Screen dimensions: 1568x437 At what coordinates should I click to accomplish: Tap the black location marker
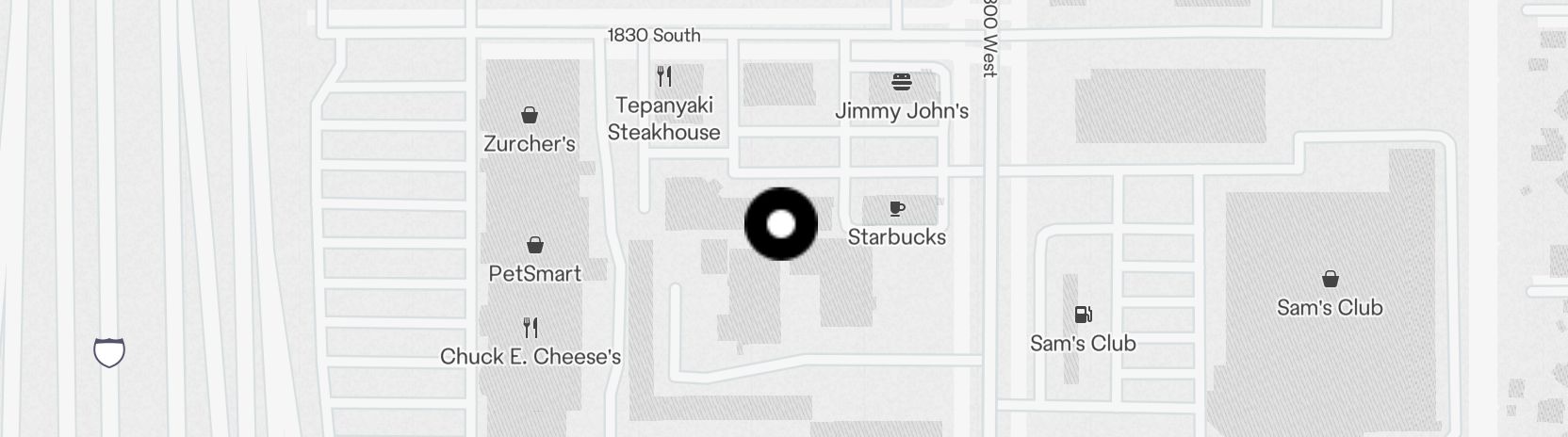(x=780, y=224)
